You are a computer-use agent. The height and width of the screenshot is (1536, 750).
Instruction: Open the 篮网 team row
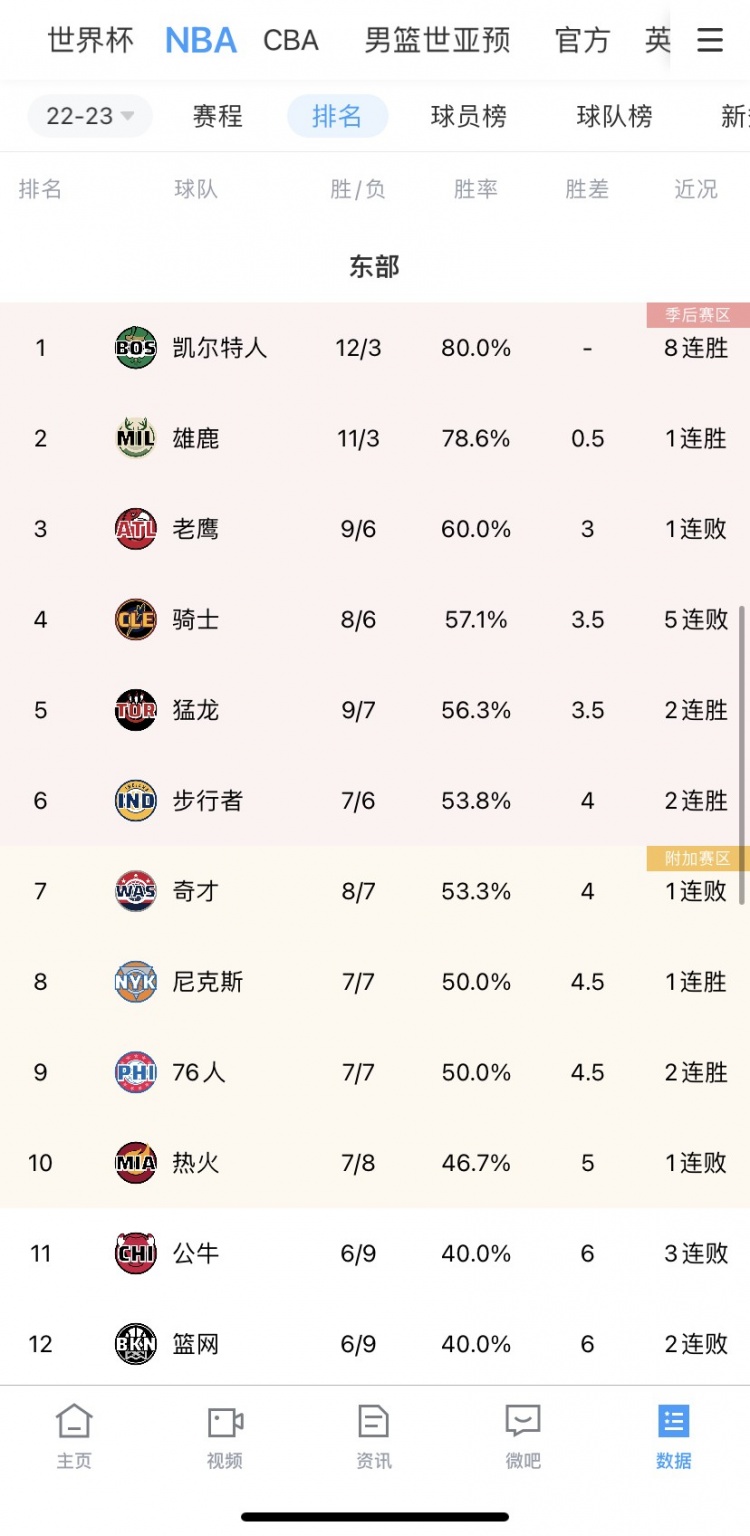coord(375,1344)
